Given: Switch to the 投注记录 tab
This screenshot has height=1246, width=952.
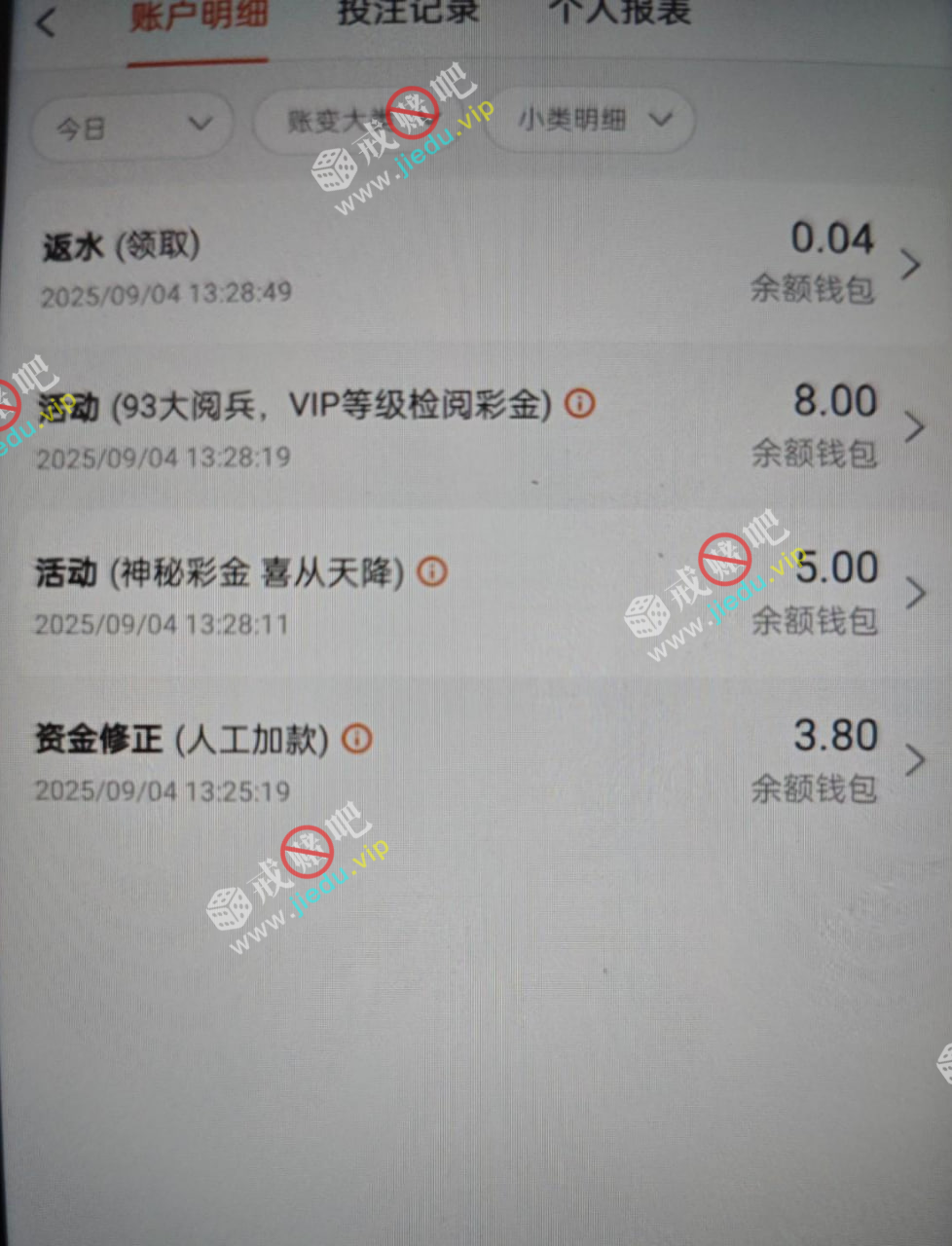Looking at the screenshot, I should point(408,14).
